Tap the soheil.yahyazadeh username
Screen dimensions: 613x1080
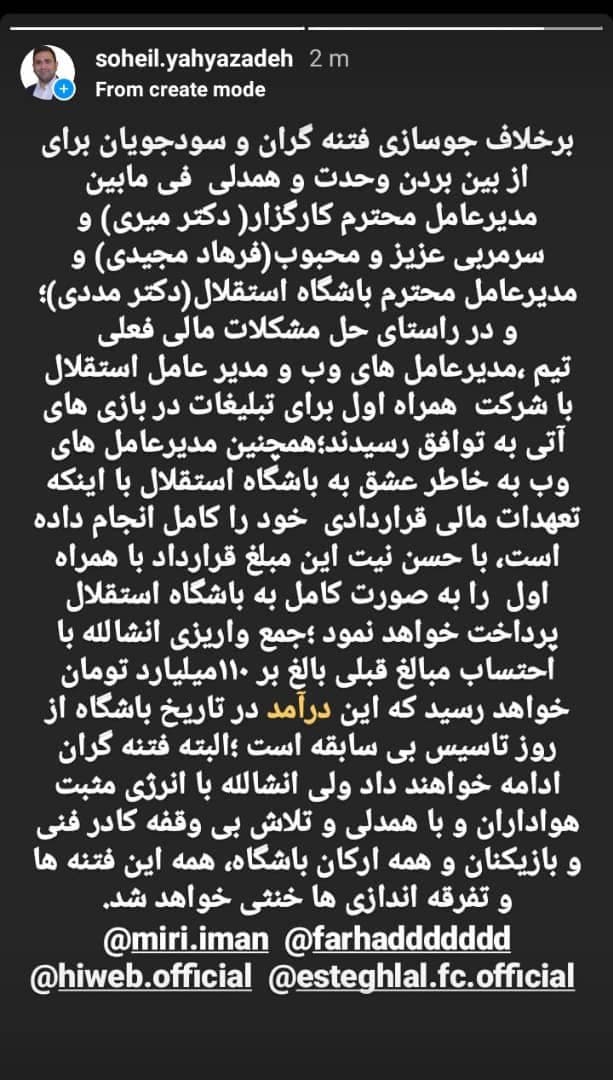pyautogui.click(x=194, y=59)
